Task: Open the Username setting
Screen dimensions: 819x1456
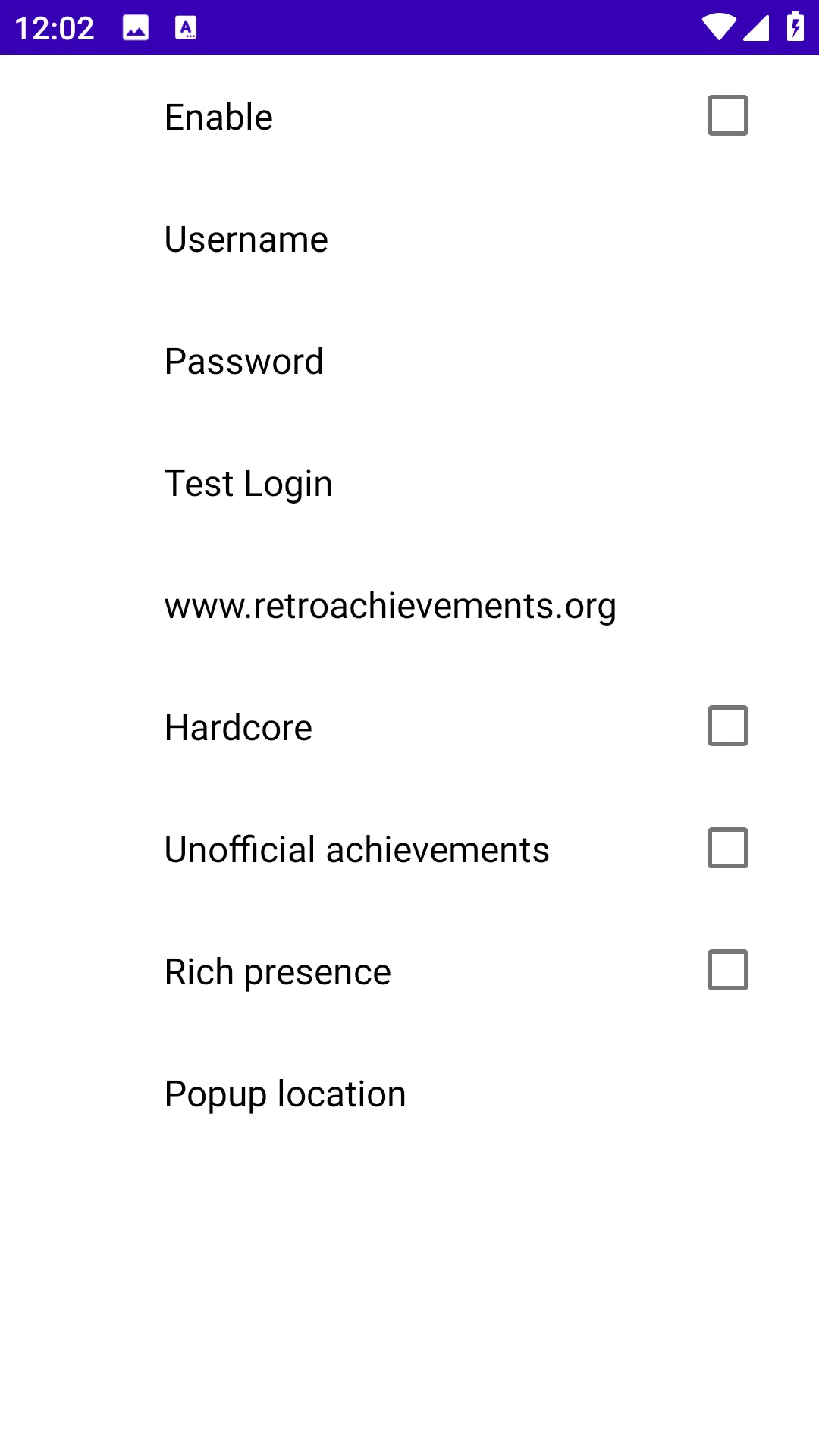Action: point(246,240)
